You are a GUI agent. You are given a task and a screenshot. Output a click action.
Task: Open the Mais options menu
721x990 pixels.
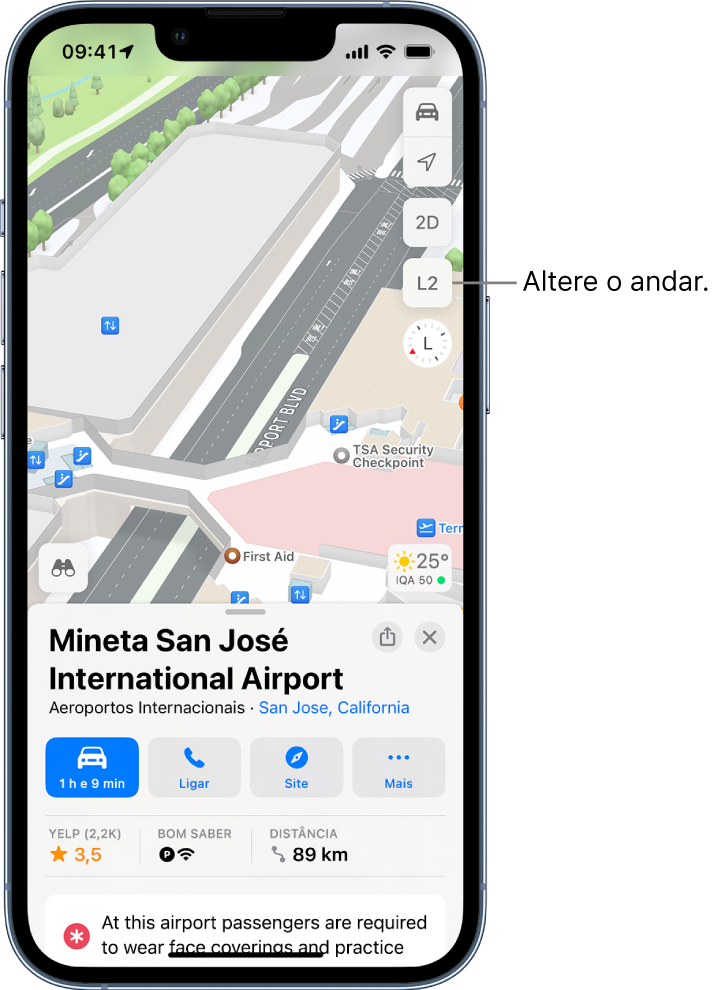[x=398, y=767]
